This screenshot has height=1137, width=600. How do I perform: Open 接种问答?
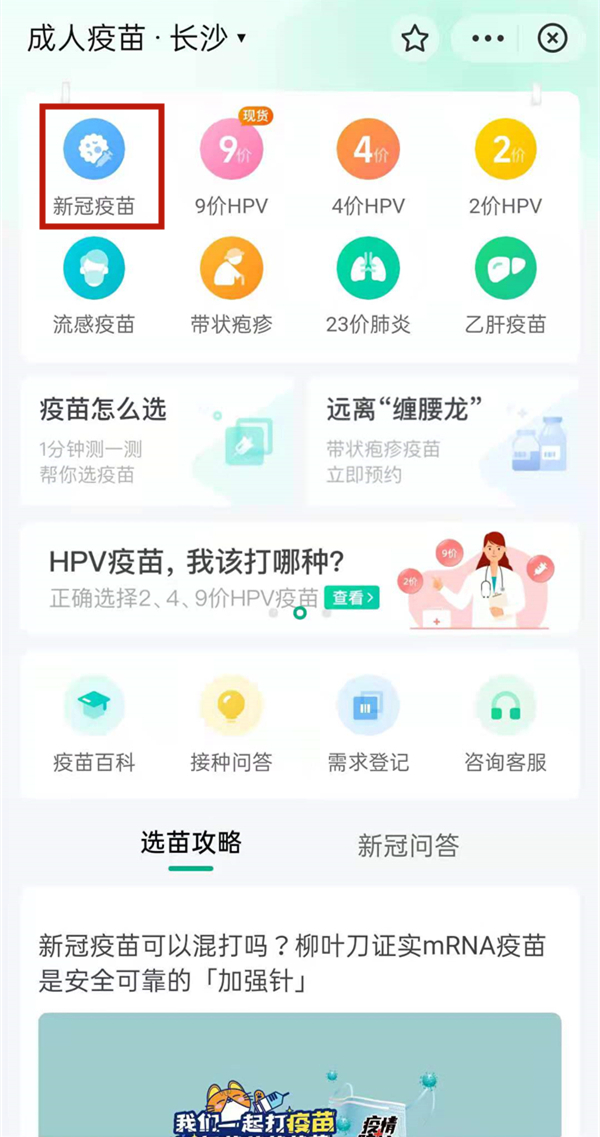pos(231,723)
